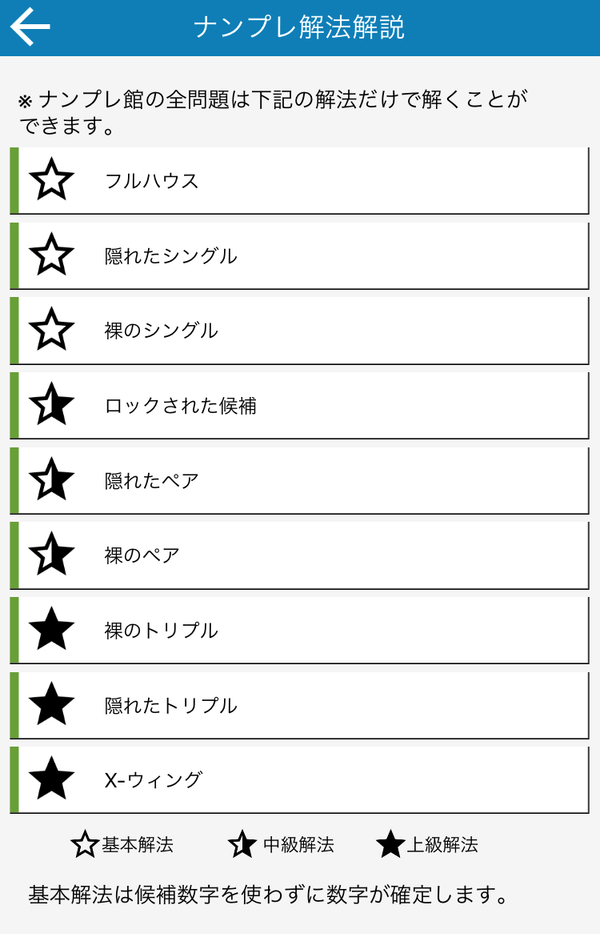The image size is (600, 934).
Task: Open the X-ウィング technique
Action: [299, 780]
